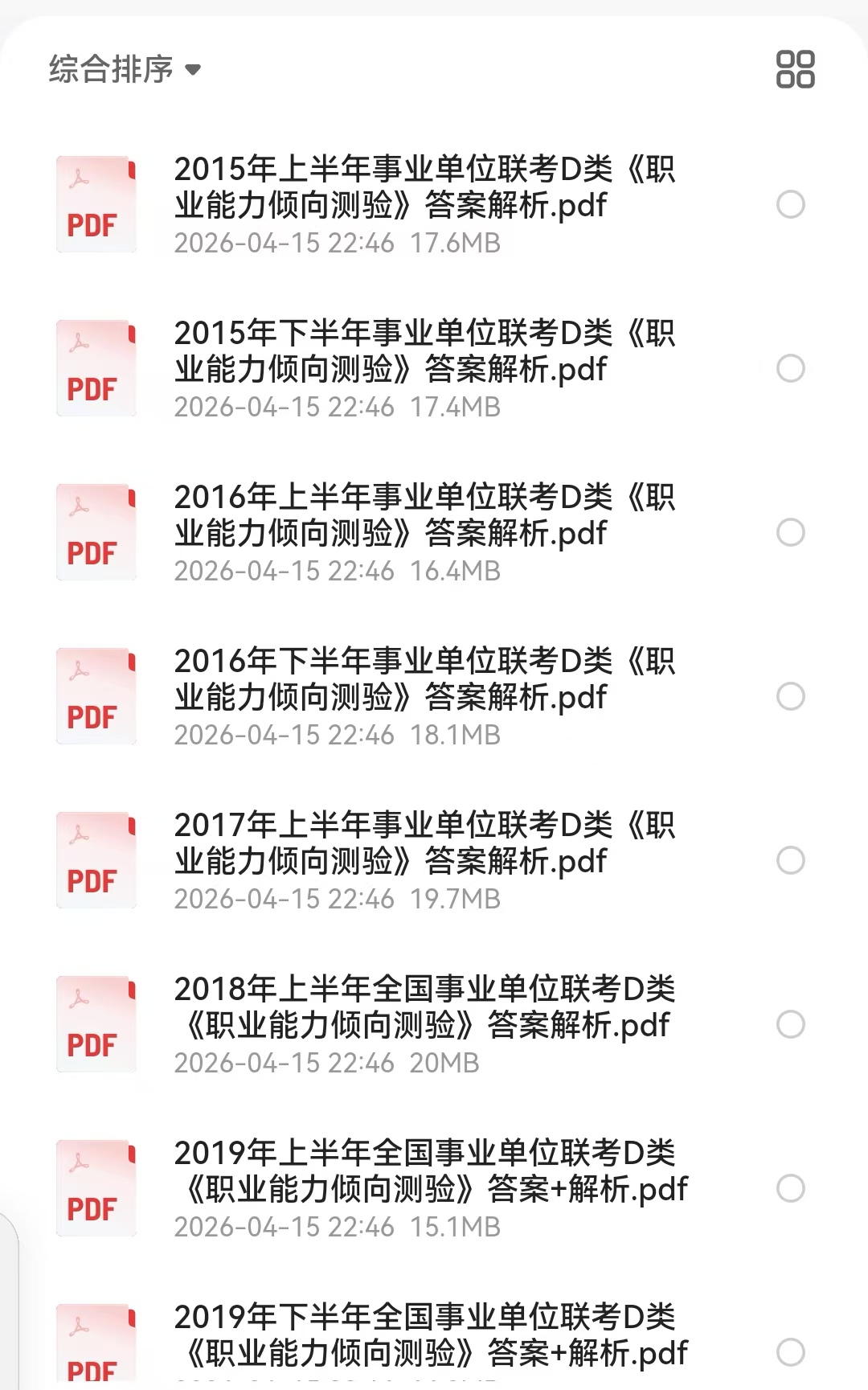Open the 2015年上半年 D类 PDF file

tap(424, 187)
